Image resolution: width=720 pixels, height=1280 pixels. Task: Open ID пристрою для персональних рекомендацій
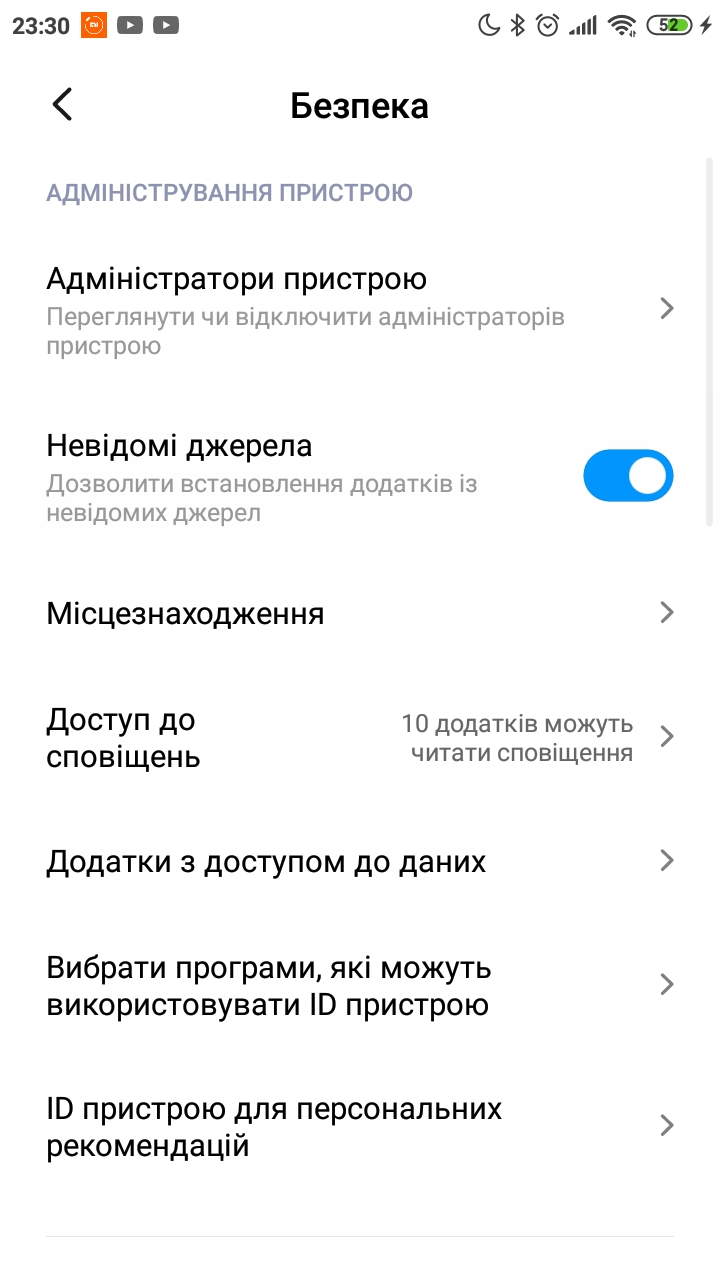click(360, 1127)
